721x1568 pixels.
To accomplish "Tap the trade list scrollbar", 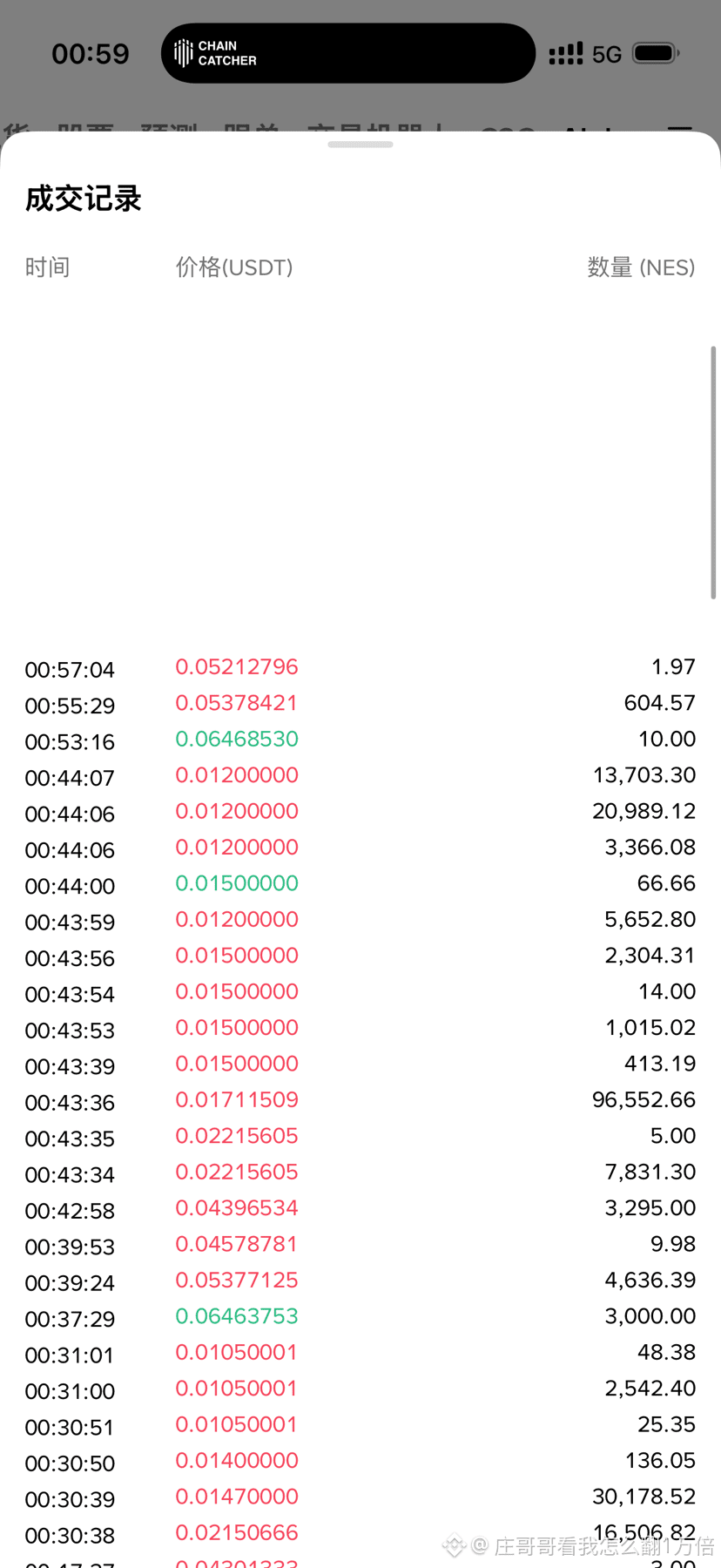I will tap(713, 472).
